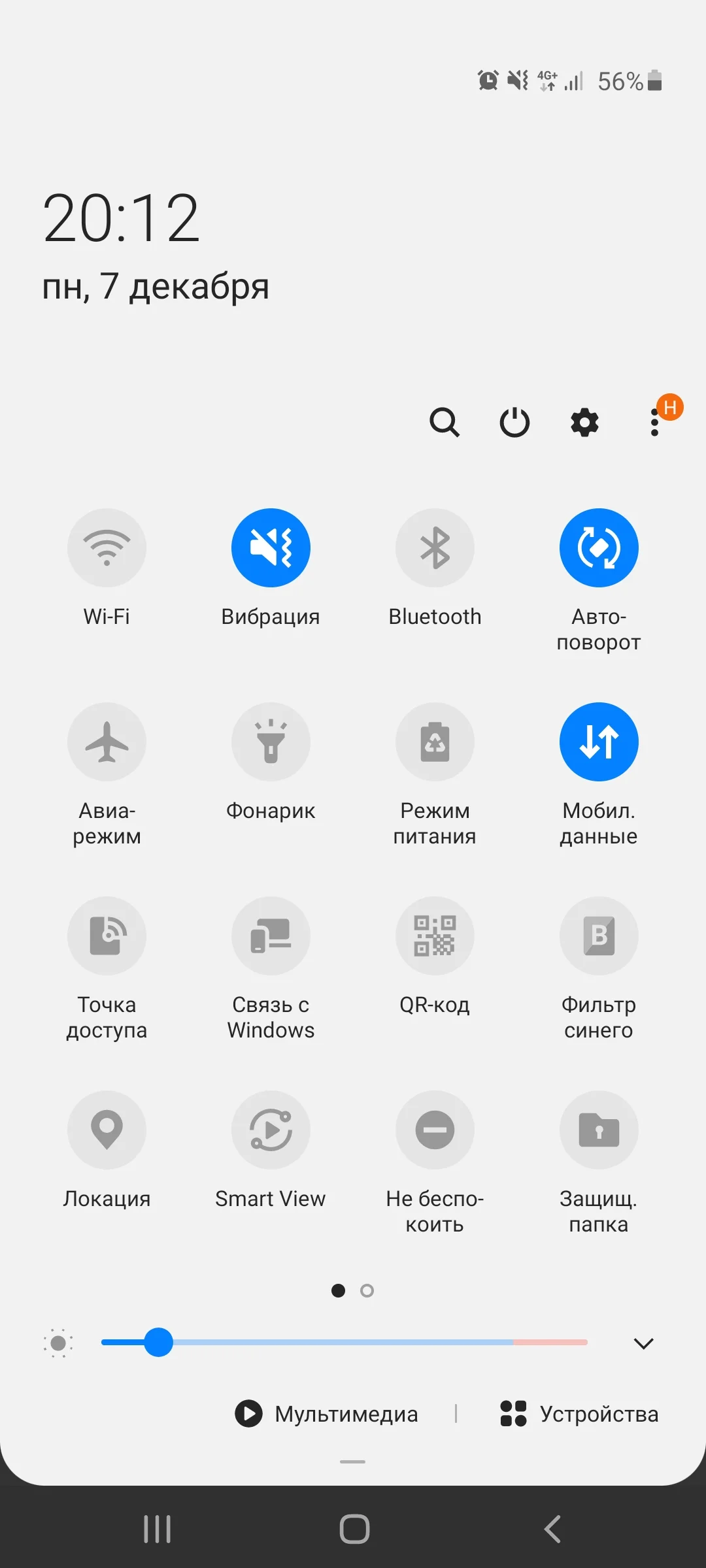The image size is (706, 1568).
Task: Open the settings gear
Action: pyautogui.click(x=584, y=422)
